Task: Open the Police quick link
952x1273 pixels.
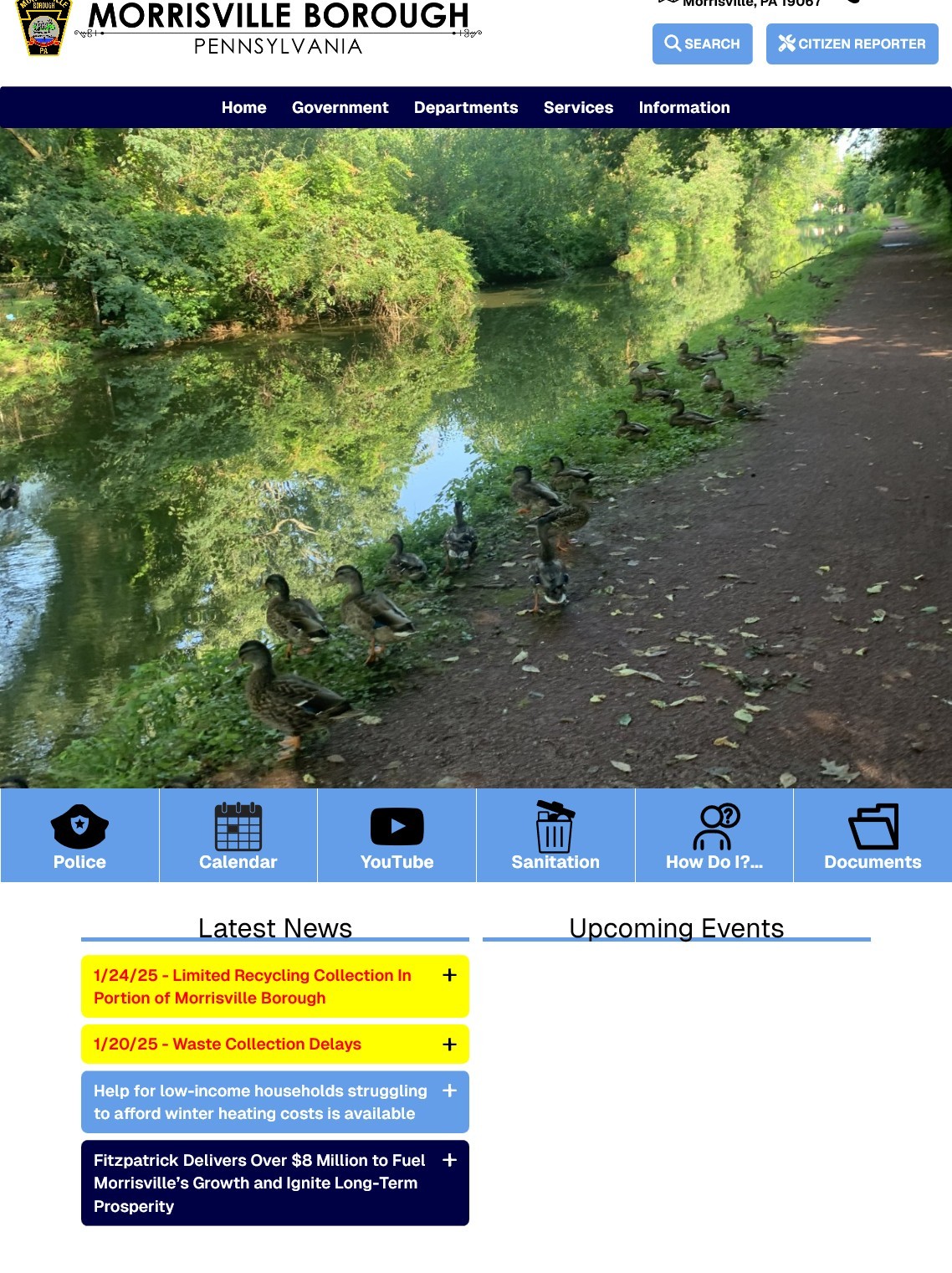Action: coord(79,835)
